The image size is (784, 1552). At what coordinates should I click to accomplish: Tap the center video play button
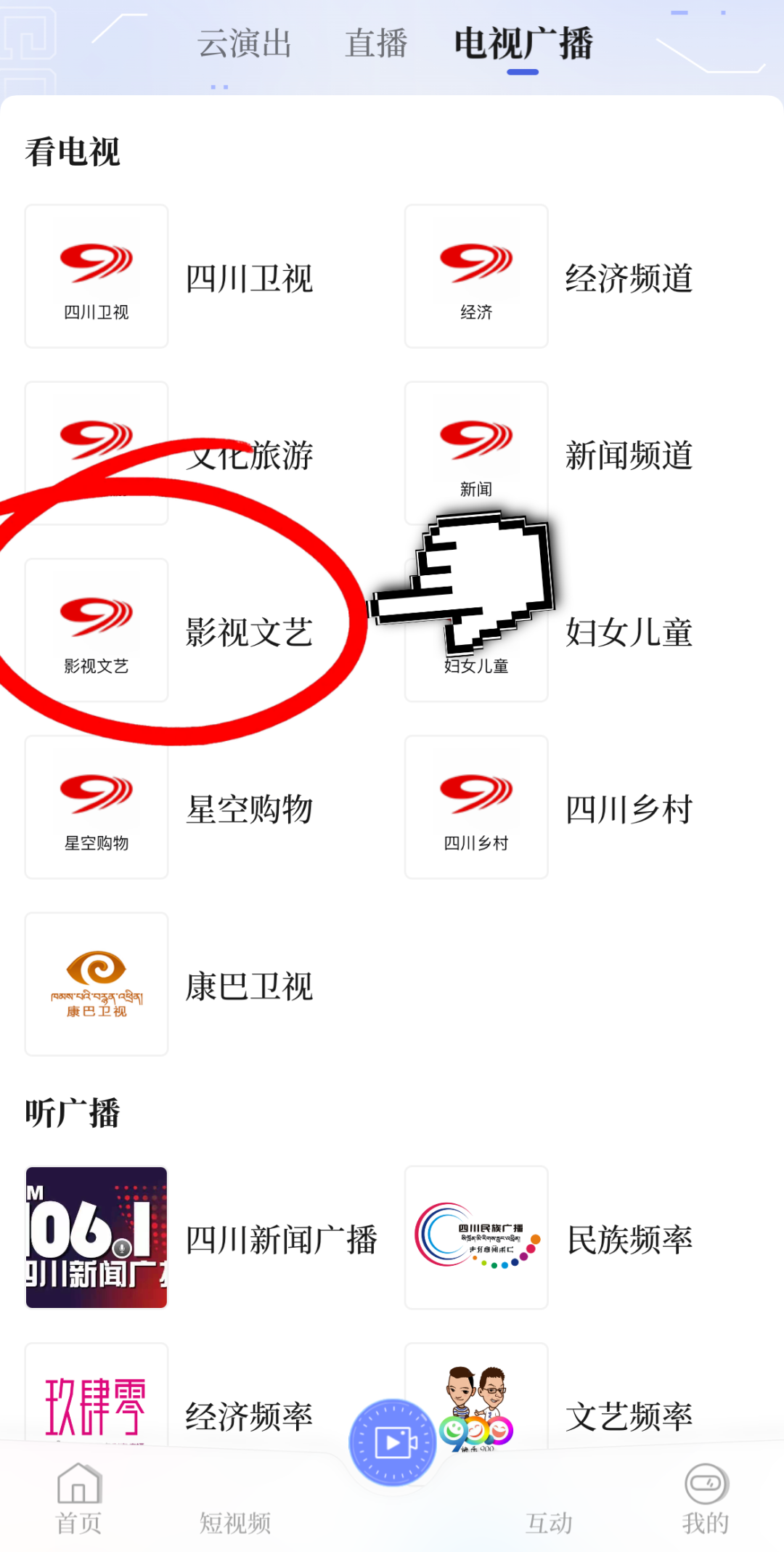pos(393,1442)
